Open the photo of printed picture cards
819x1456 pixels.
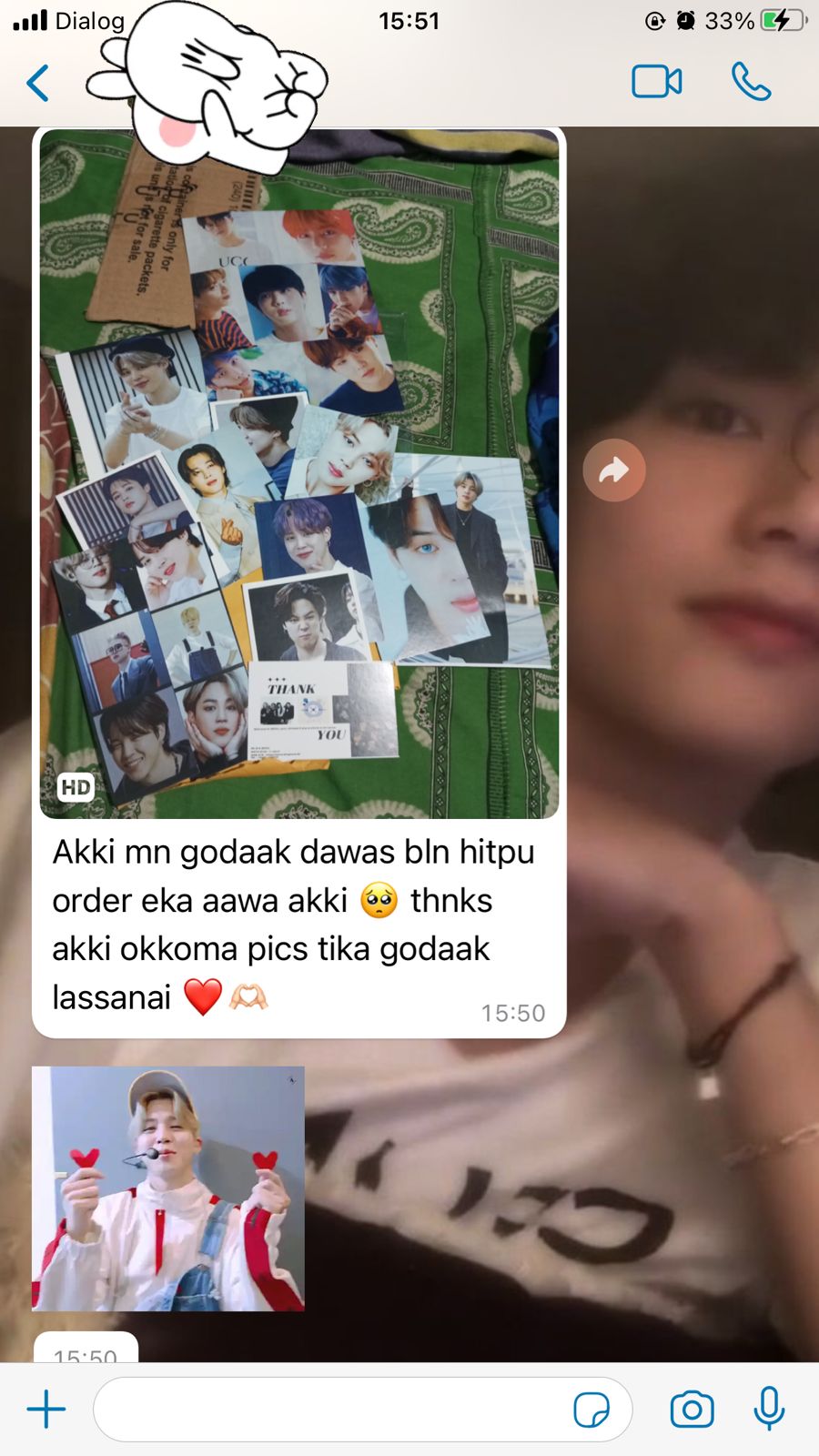[x=299, y=473]
